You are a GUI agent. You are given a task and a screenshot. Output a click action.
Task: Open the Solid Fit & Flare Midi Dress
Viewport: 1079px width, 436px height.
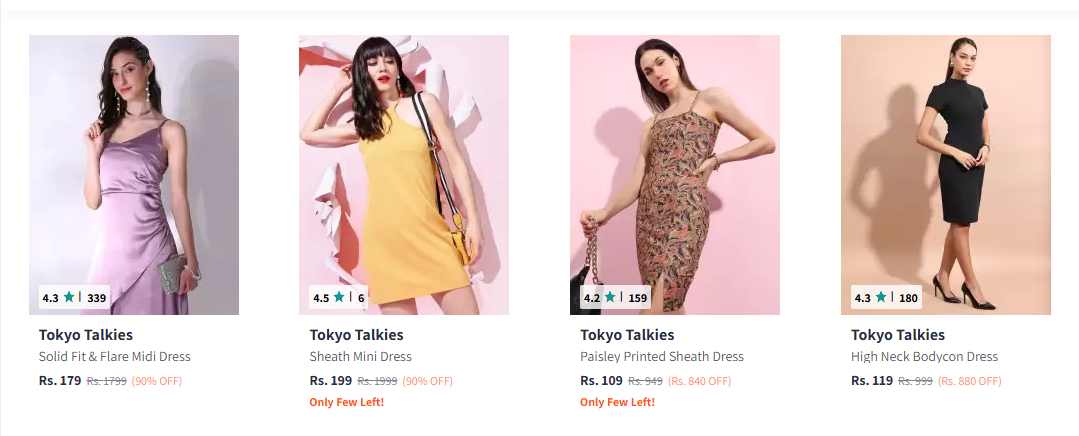tap(134, 175)
